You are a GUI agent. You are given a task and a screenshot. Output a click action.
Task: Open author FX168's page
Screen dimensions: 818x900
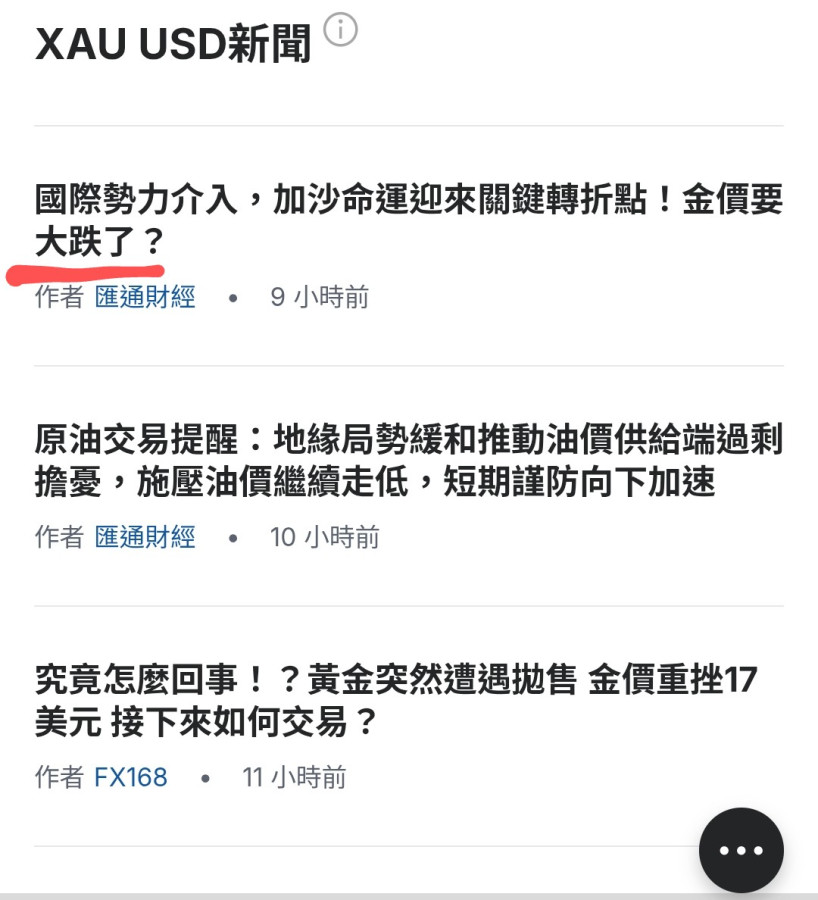(x=131, y=777)
